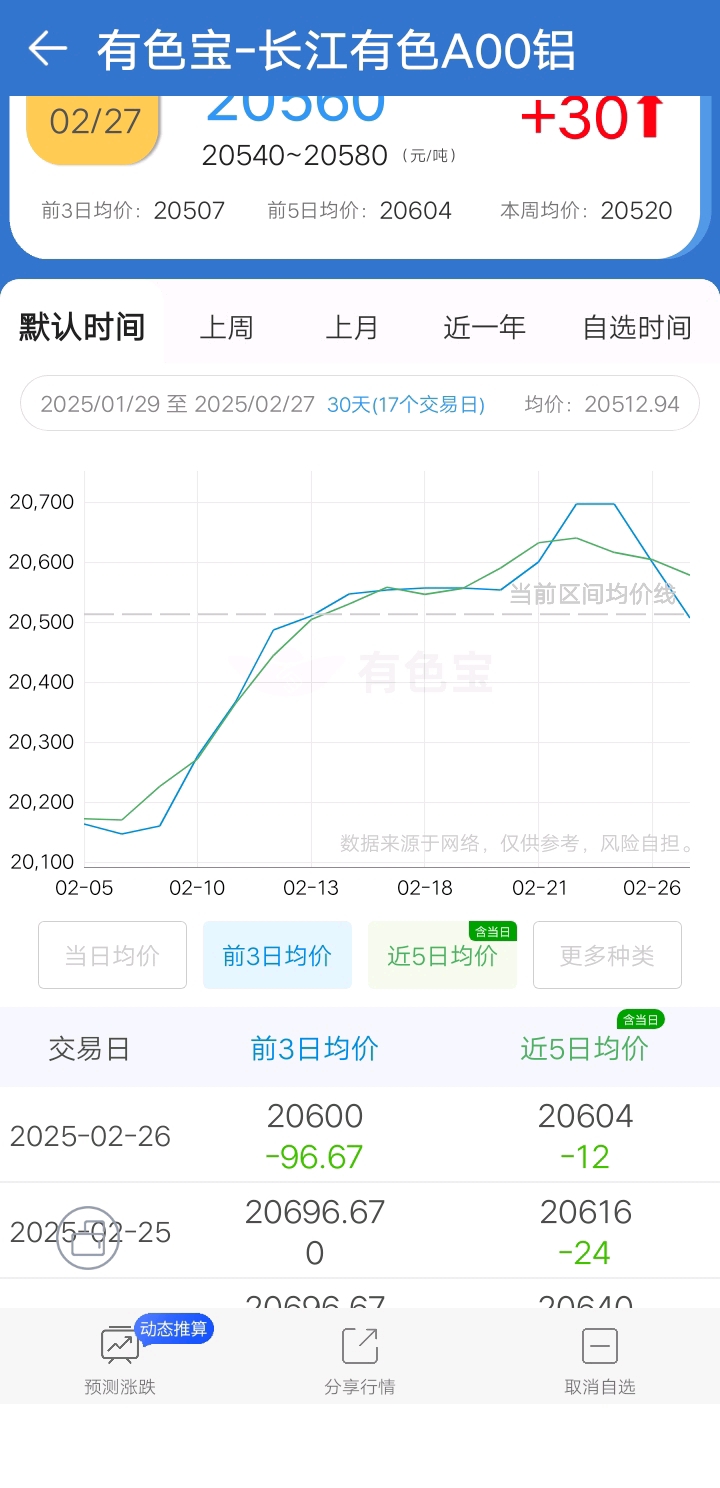Show the 近一年 range

tap(485, 327)
